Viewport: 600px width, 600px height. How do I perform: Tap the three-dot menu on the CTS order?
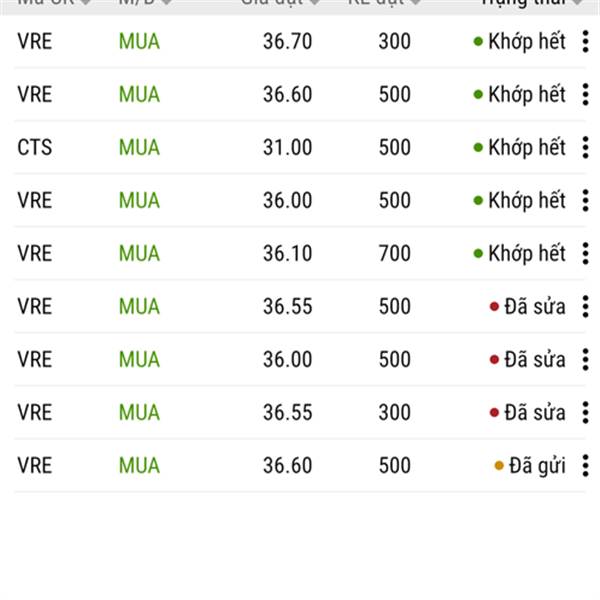(x=586, y=148)
